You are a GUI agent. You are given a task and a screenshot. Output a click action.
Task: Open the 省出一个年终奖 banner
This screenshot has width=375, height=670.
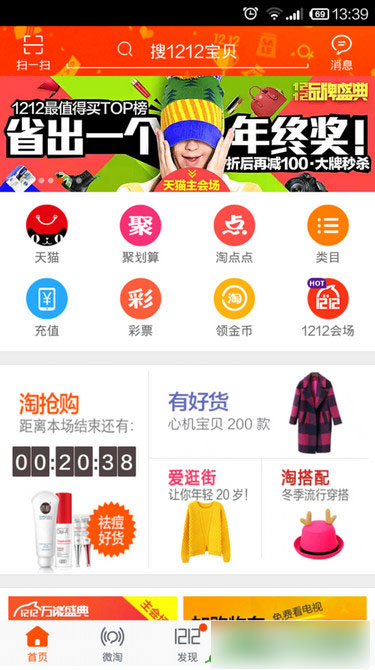point(188,134)
